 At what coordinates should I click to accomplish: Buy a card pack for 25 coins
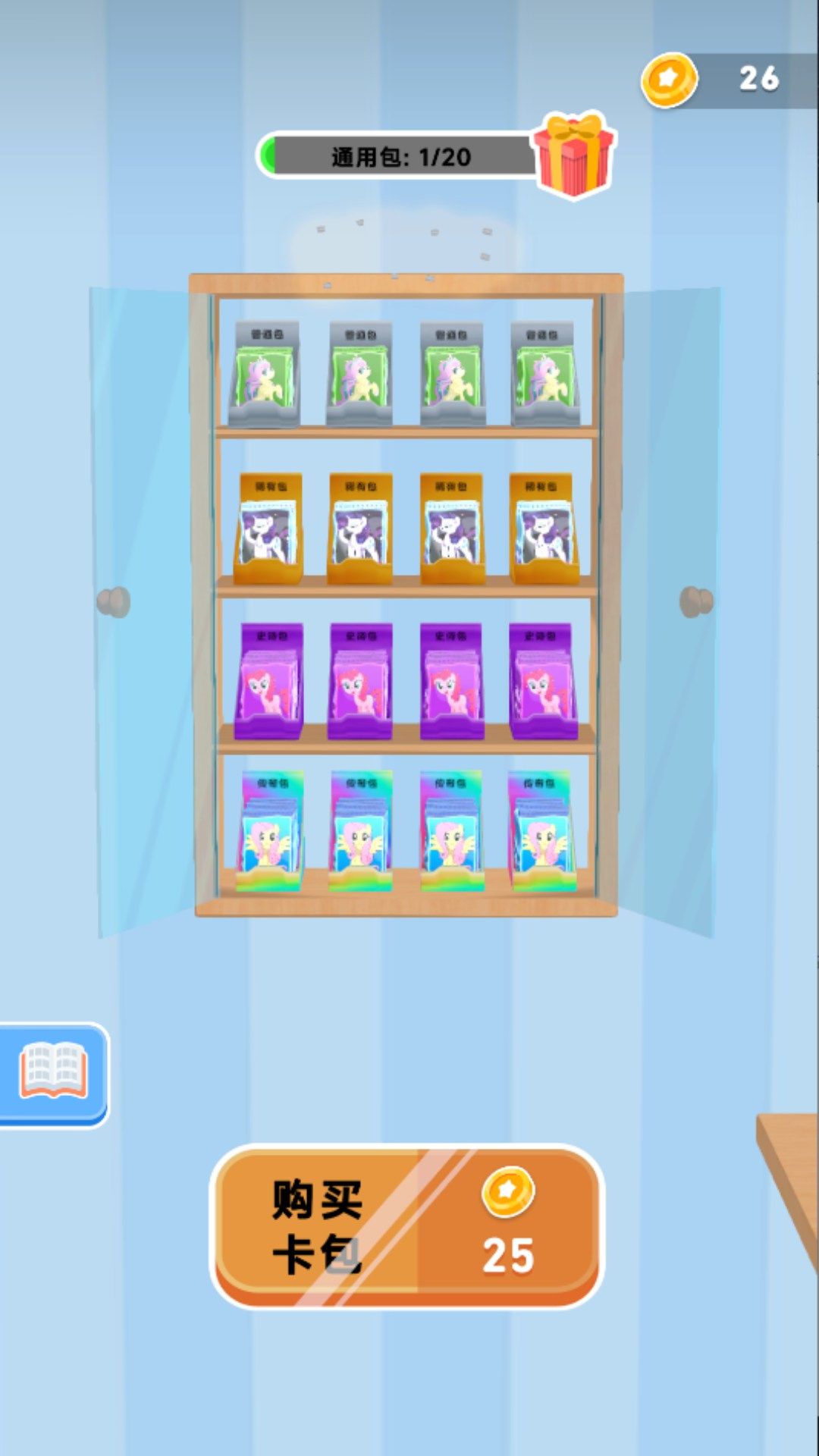coord(407,1226)
